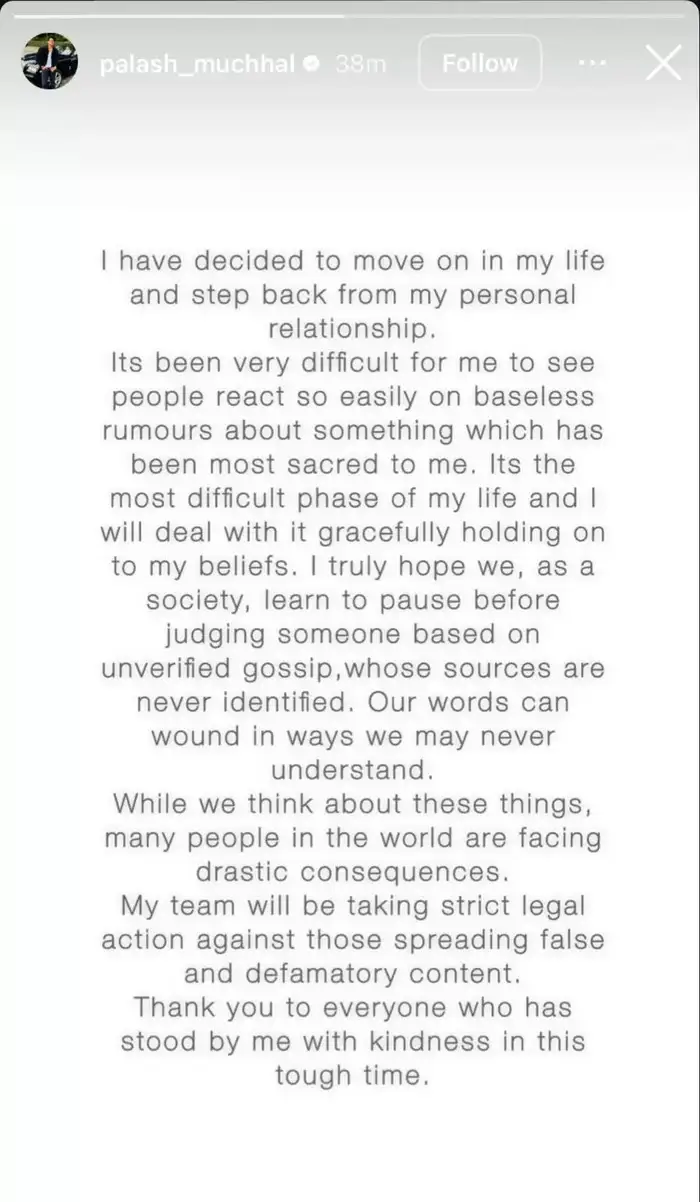Image resolution: width=700 pixels, height=1202 pixels.
Task: Tap the palash_muchhal username
Action: (x=197, y=64)
